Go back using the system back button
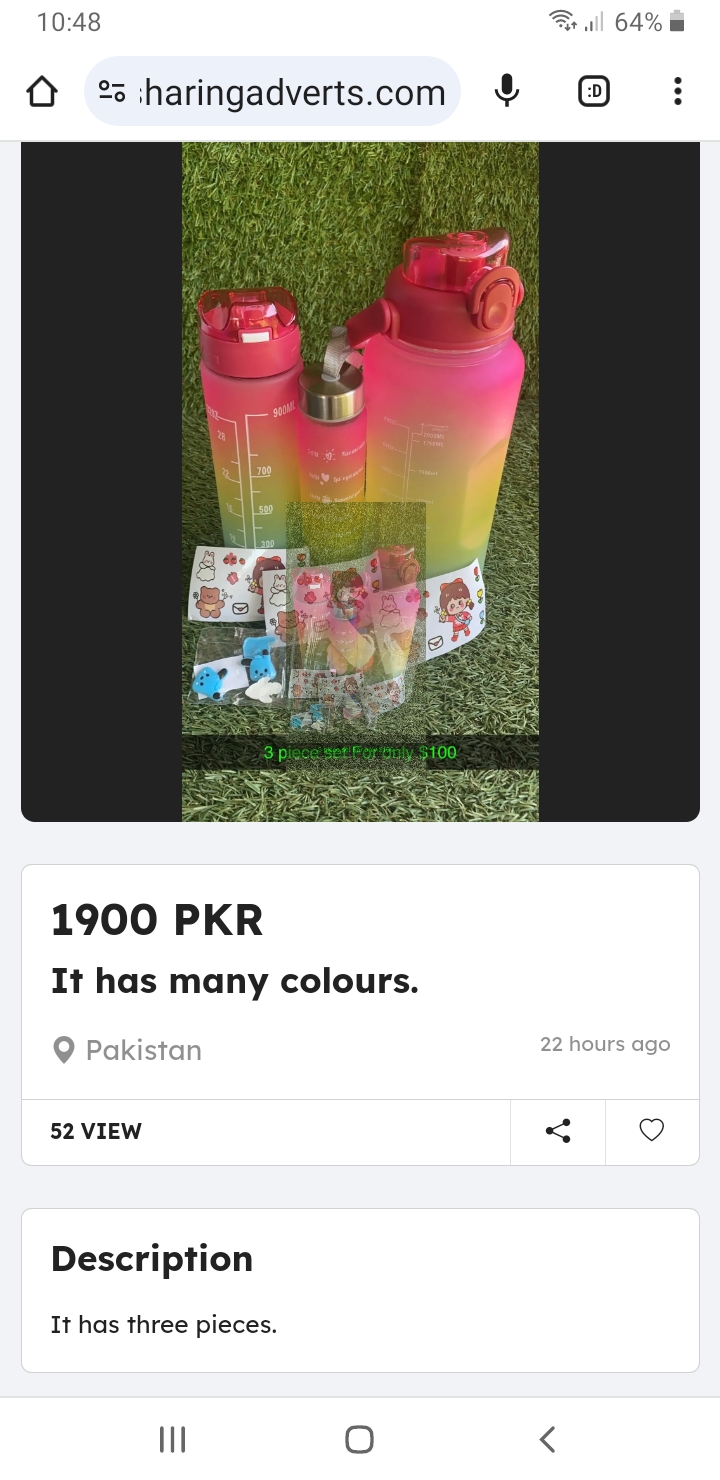This screenshot has height=1480, width=720. pos(547,1439)
